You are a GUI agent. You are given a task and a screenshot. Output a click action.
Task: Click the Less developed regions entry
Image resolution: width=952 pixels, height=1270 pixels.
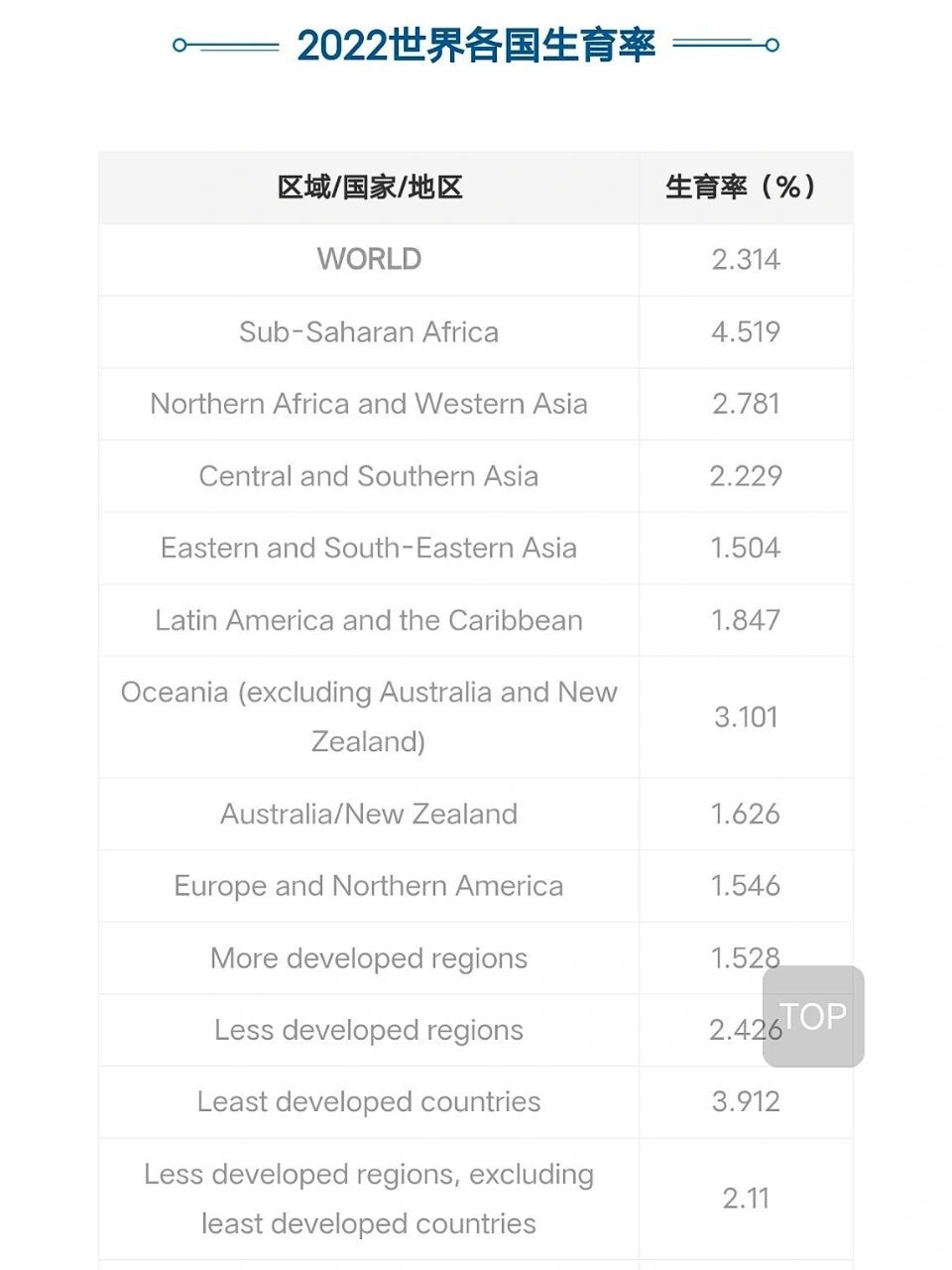tap(369, 1030)
